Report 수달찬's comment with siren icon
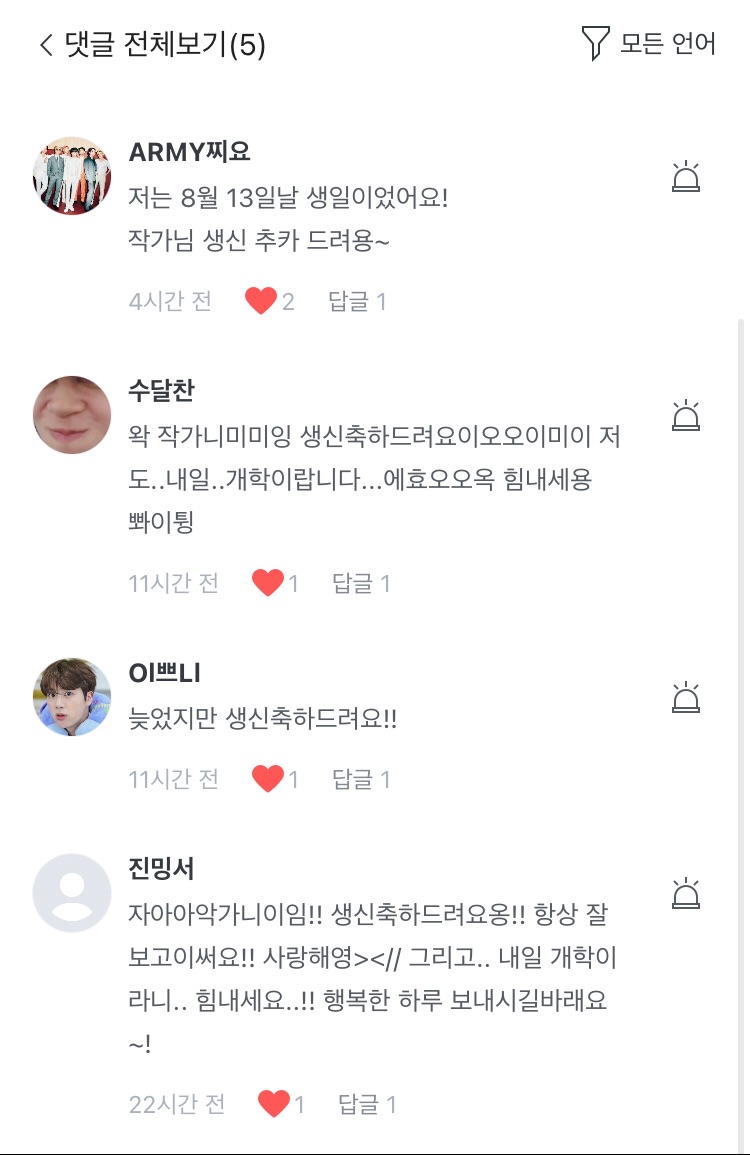750x1155 pixels. click(686, 416)
